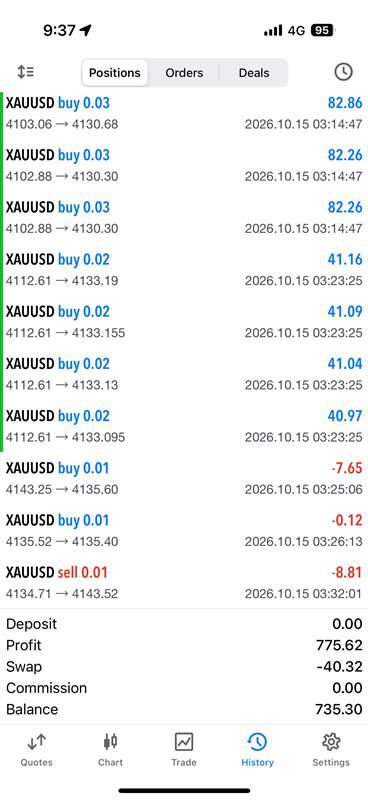Select the History tab
The image size is (368, 800).
point(257,751)
